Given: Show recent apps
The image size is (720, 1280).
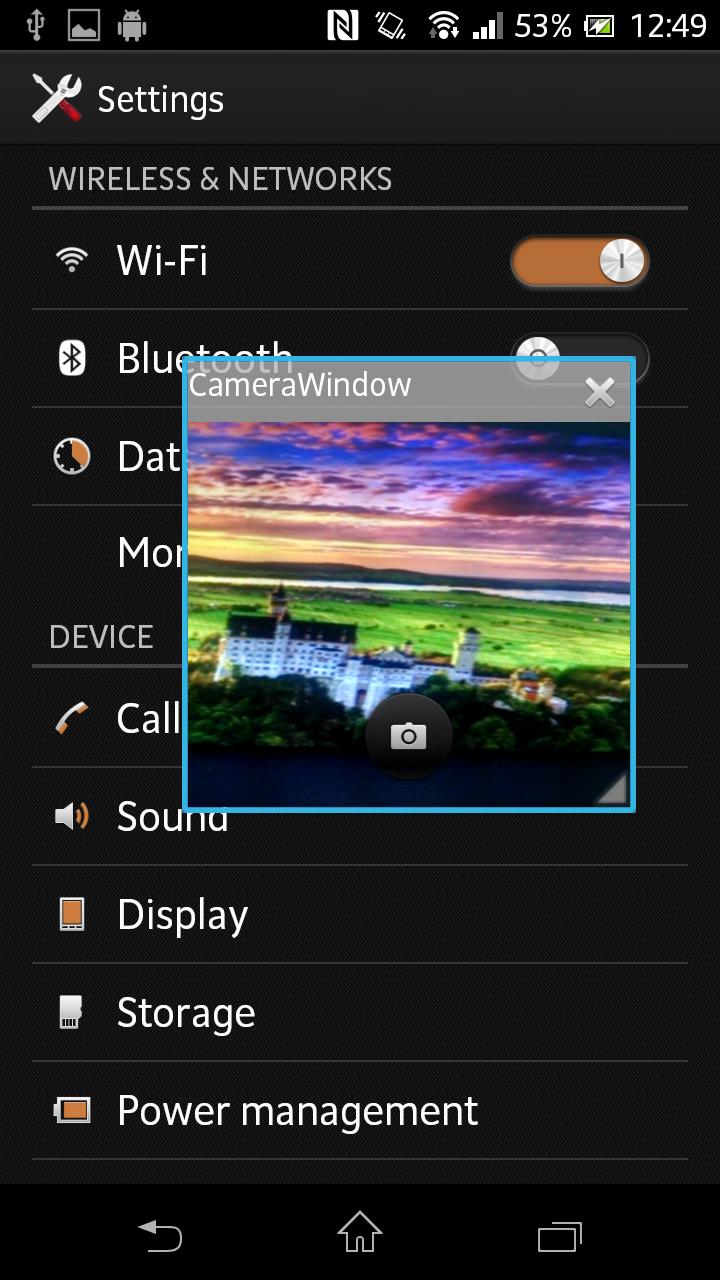Looking at the screenshot, I should pyautogui.click(x=559, y=1235).
